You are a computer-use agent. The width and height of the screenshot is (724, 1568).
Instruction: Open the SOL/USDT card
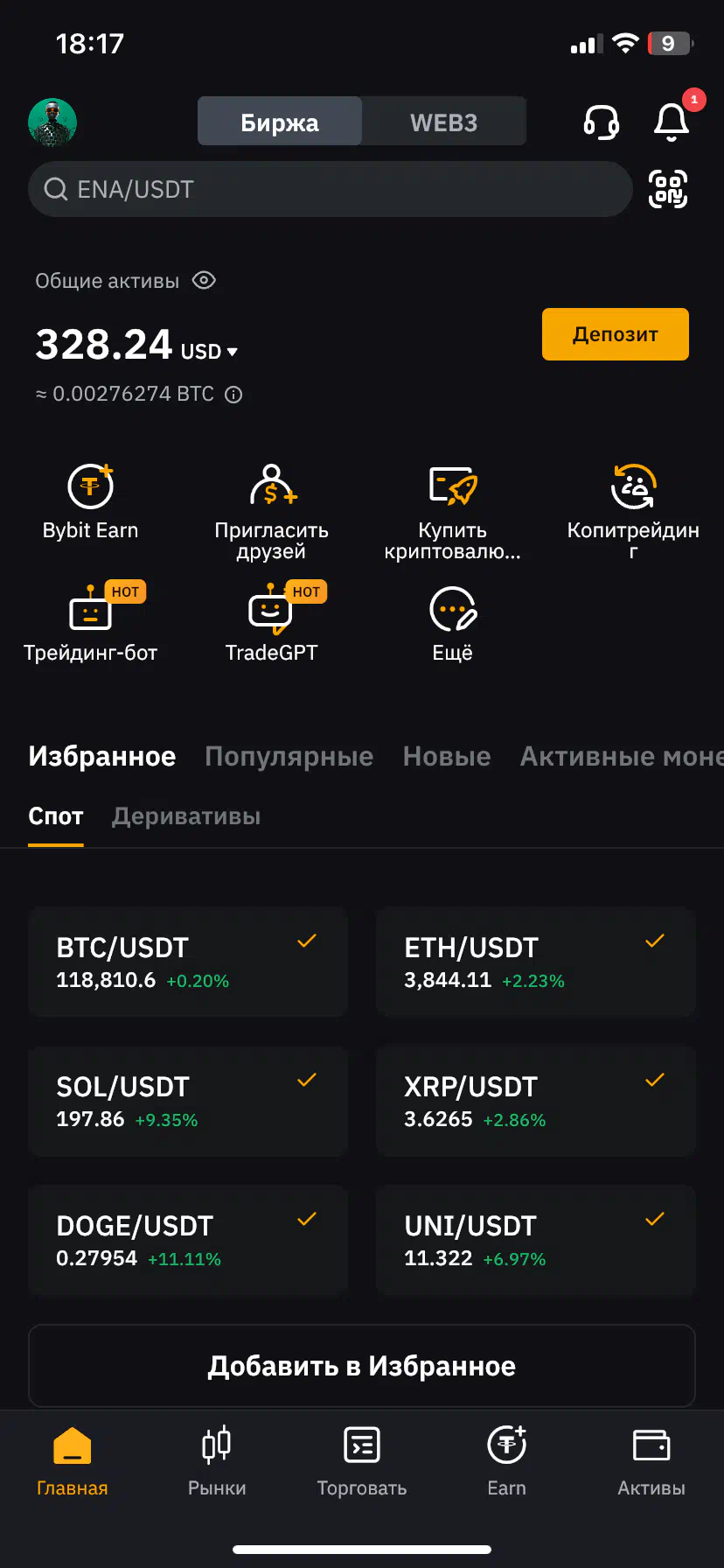[x=188, y=1102]
